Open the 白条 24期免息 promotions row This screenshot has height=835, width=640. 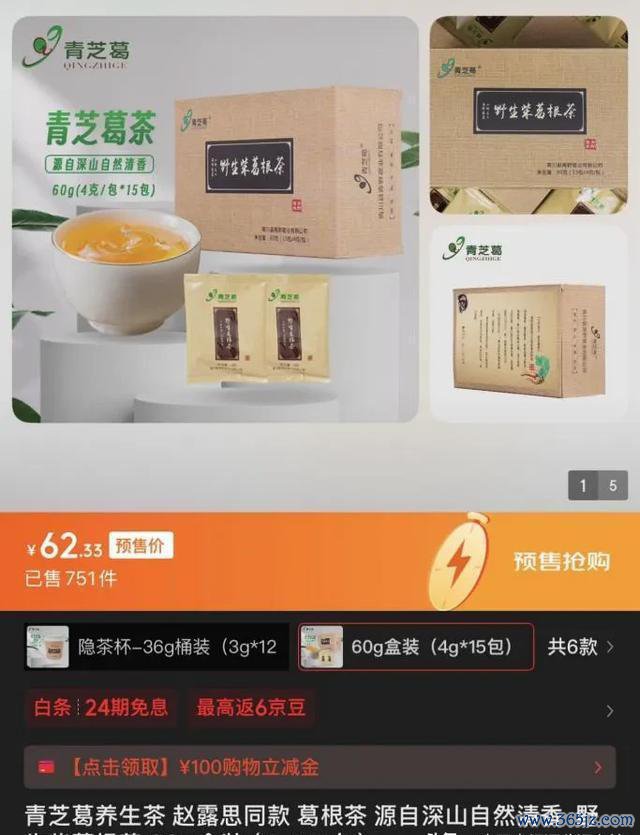coord(320,709)
